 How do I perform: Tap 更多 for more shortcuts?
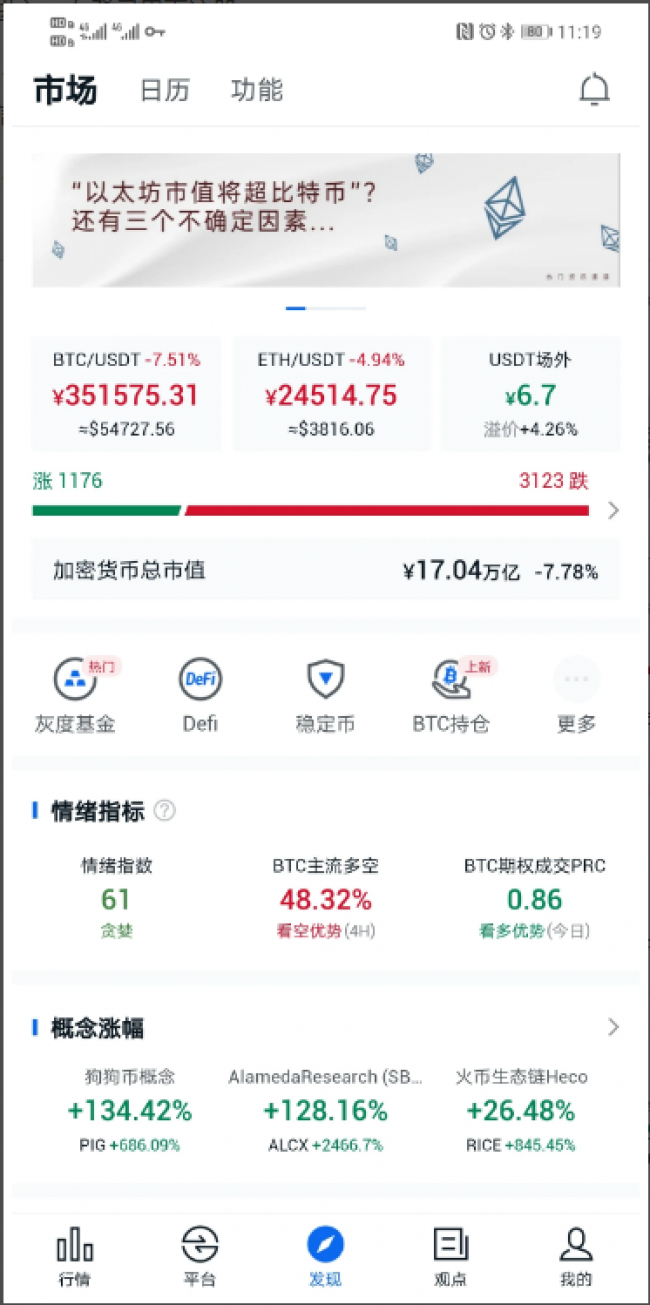pyautogui.click(x=576, y=697)
